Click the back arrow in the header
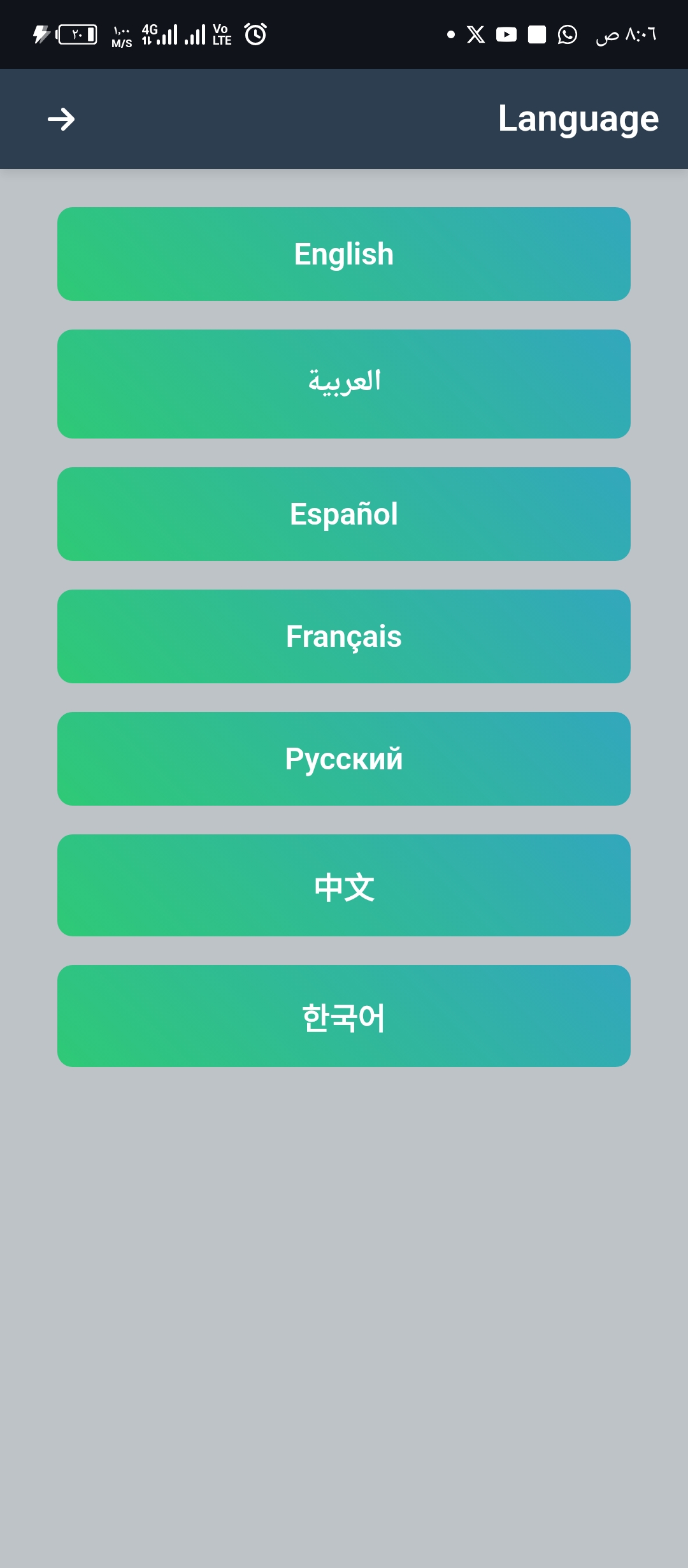 click(x=62, y=119)
